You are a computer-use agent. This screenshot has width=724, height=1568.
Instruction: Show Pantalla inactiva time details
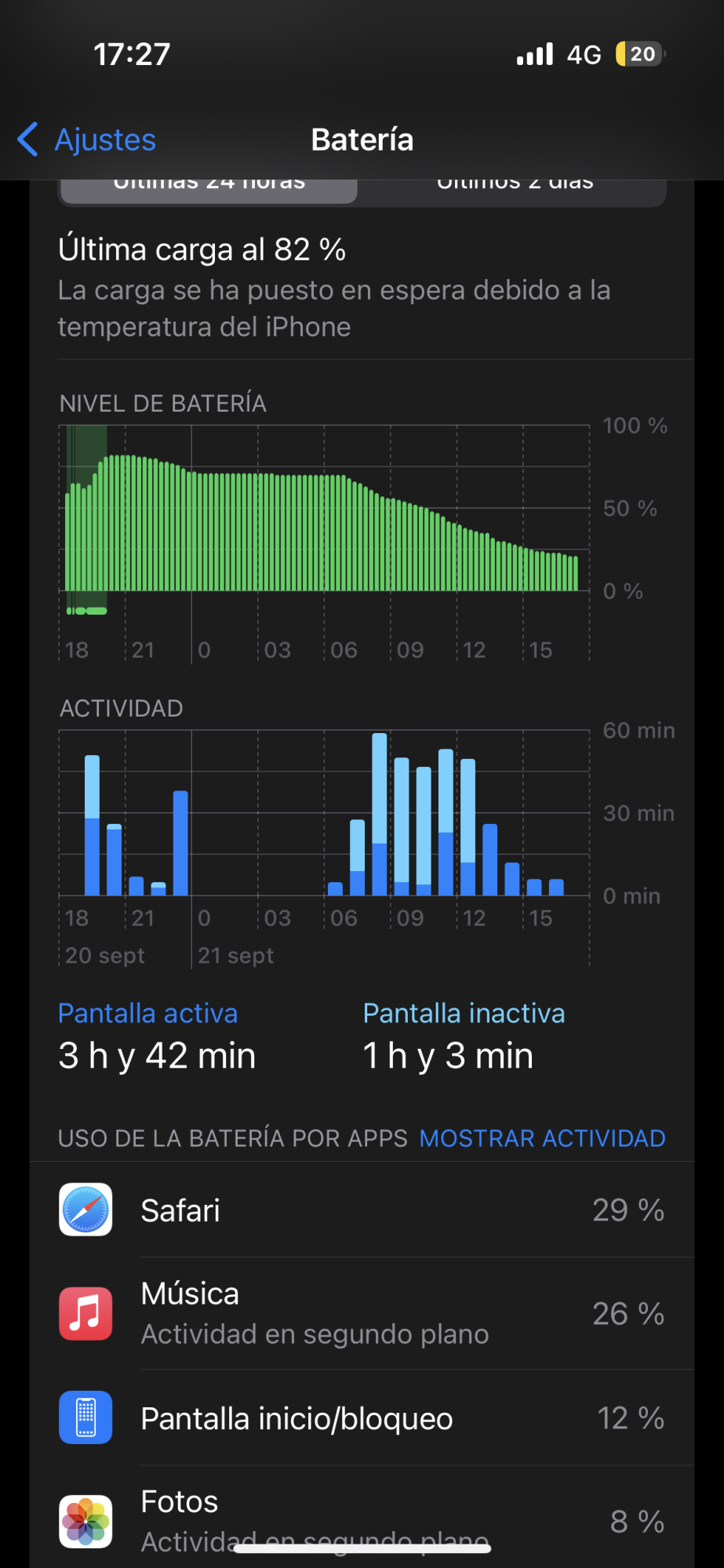pos(463,1036)
